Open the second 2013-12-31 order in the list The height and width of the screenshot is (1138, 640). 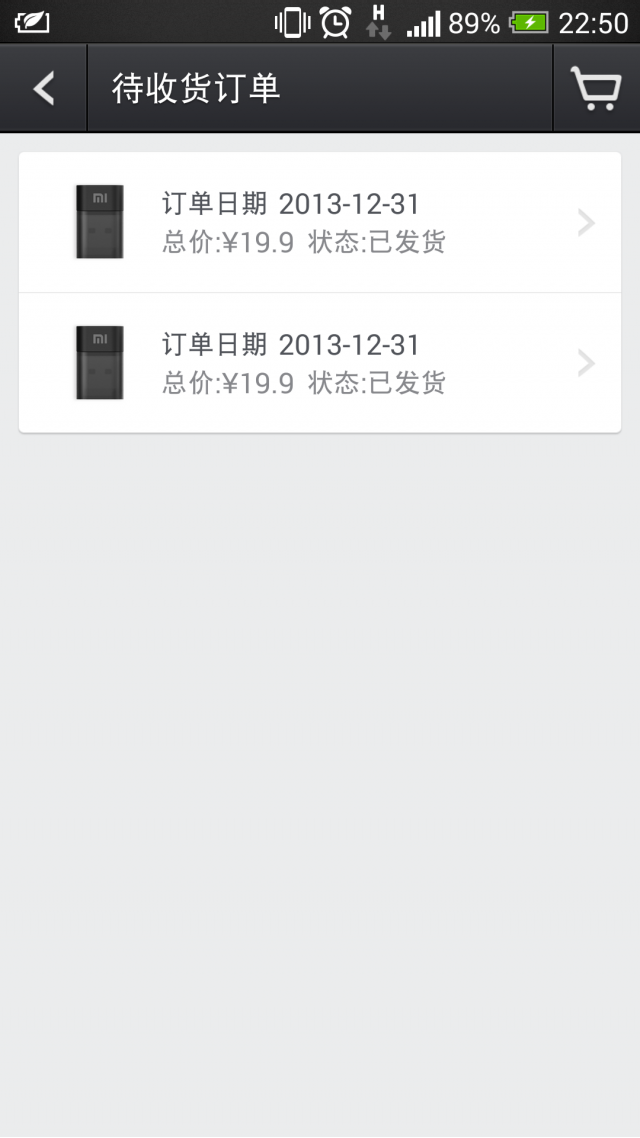click(320, 363)
